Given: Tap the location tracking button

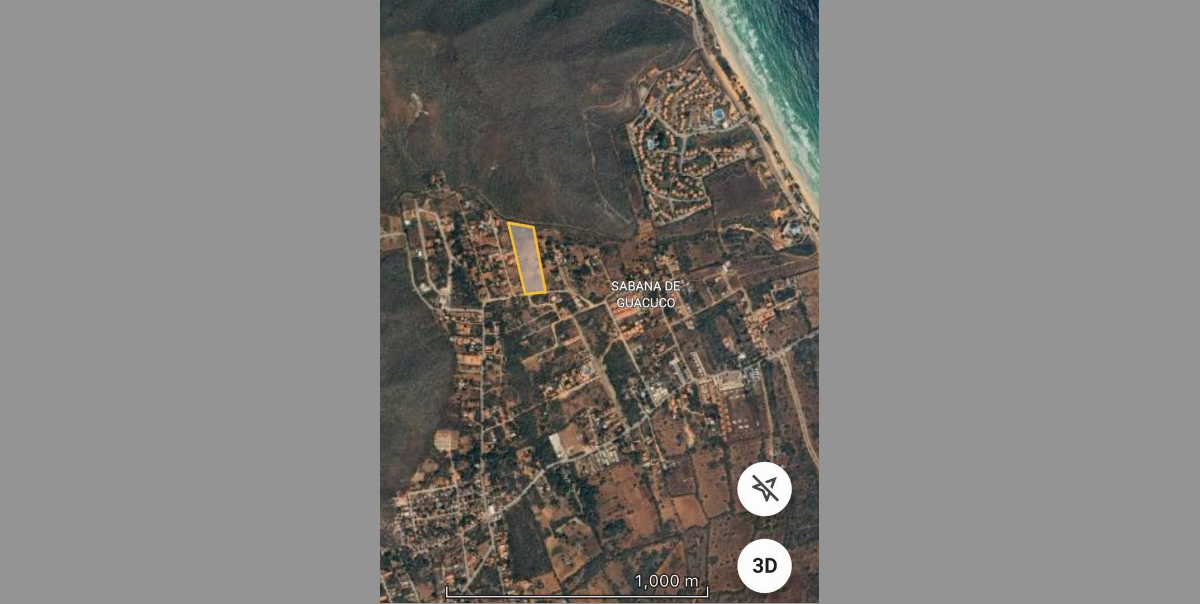Looking at the screenshot, I should [x=764, y=490].
